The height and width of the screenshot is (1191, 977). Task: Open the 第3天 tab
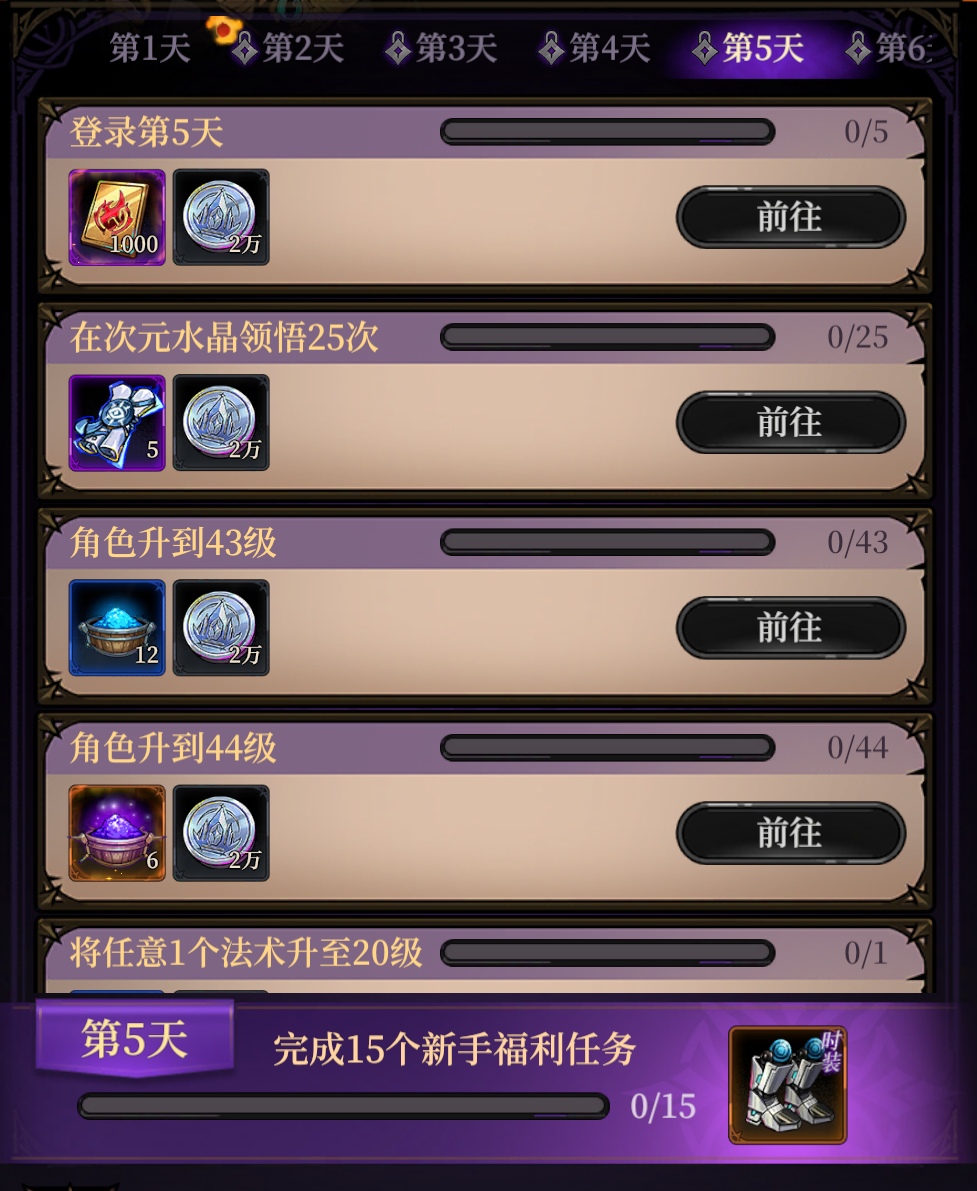click(443, 48)
